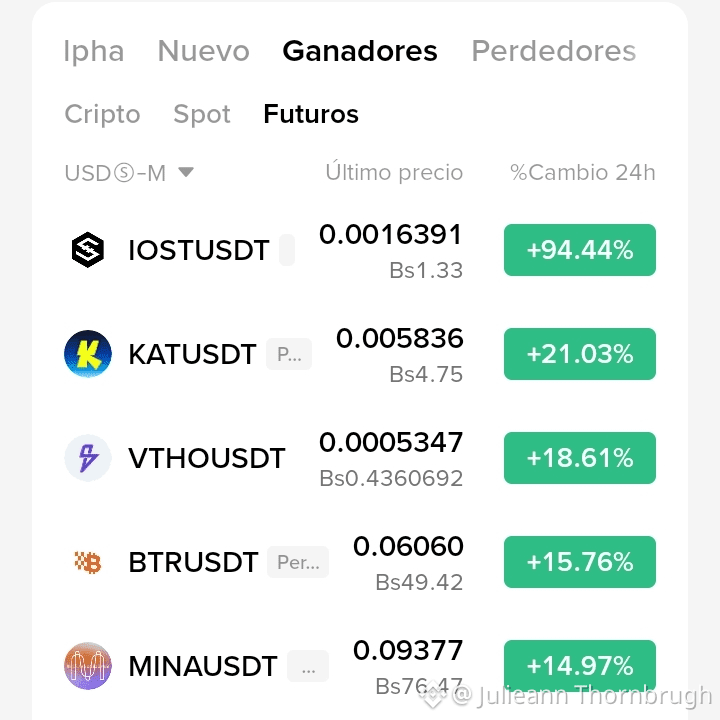Open the VTHOUSDT pair

(360, 458)
